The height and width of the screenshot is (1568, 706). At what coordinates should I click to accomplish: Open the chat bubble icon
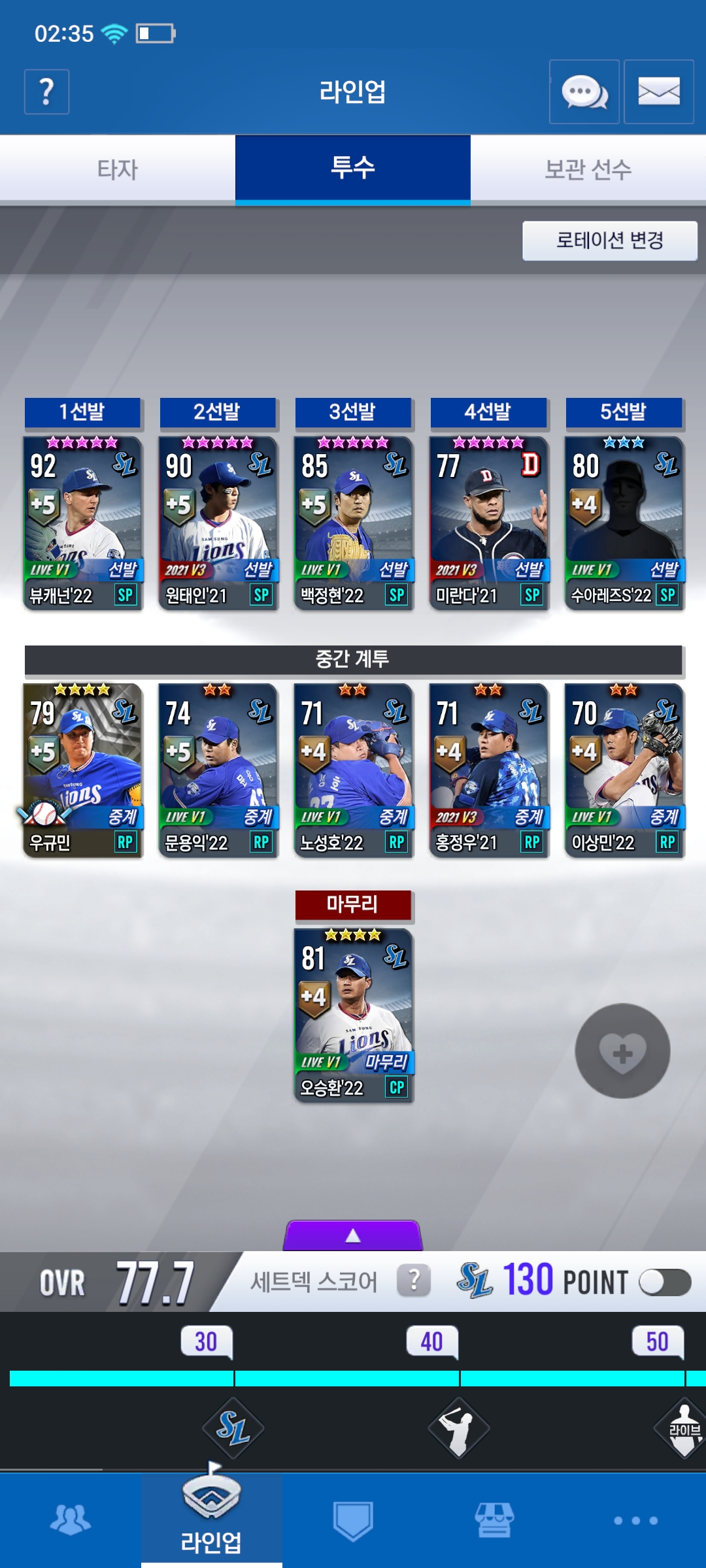tap(584, 91)
